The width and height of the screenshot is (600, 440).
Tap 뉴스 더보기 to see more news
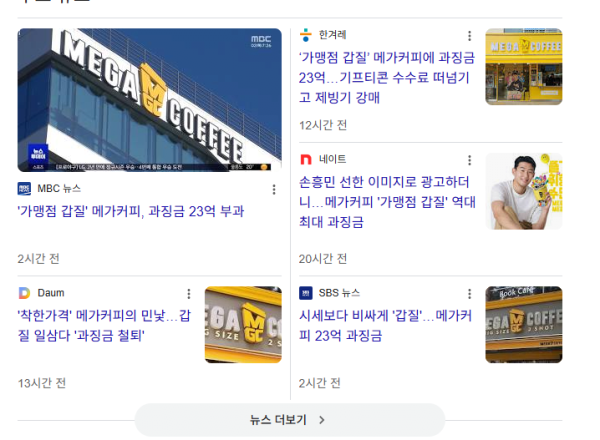289,420
